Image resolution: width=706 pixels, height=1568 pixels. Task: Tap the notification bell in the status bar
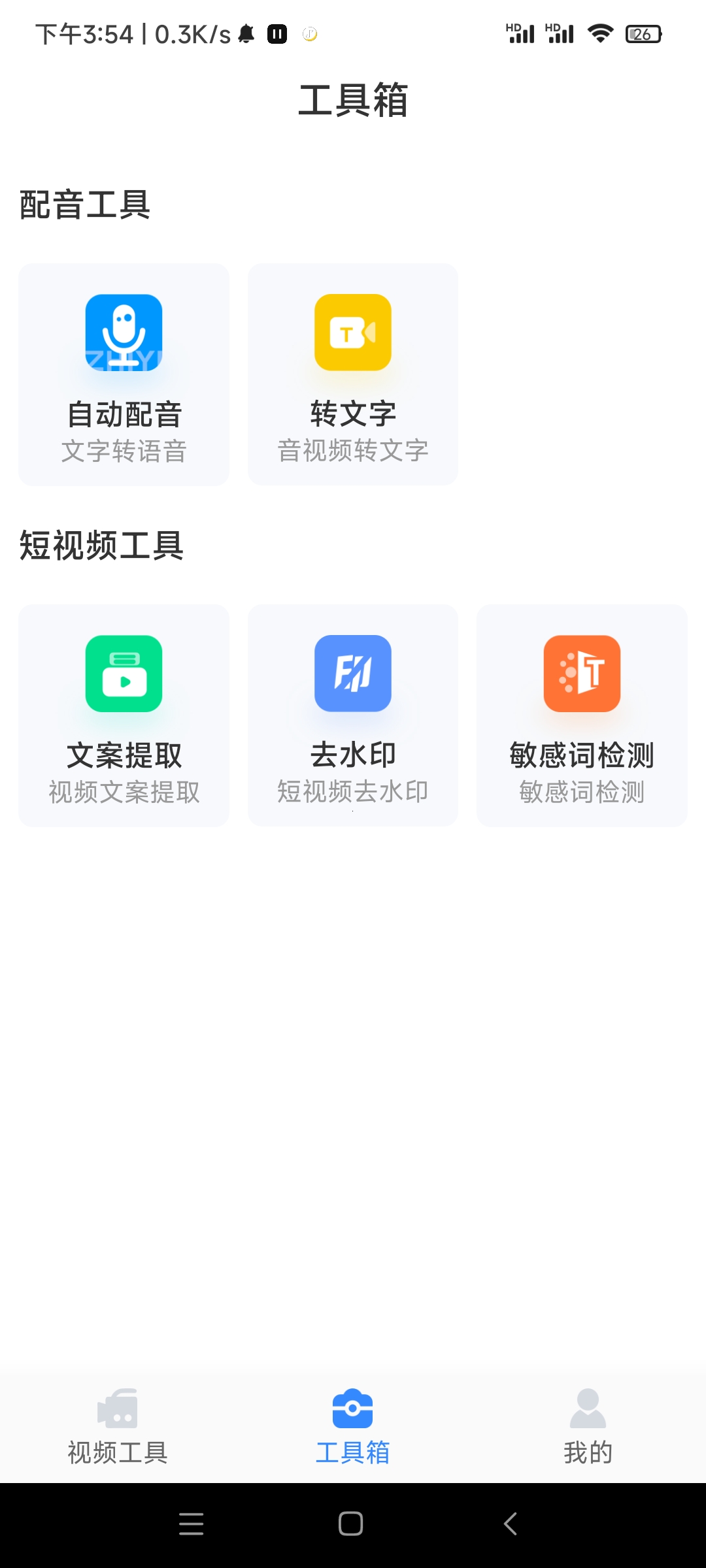247,33
